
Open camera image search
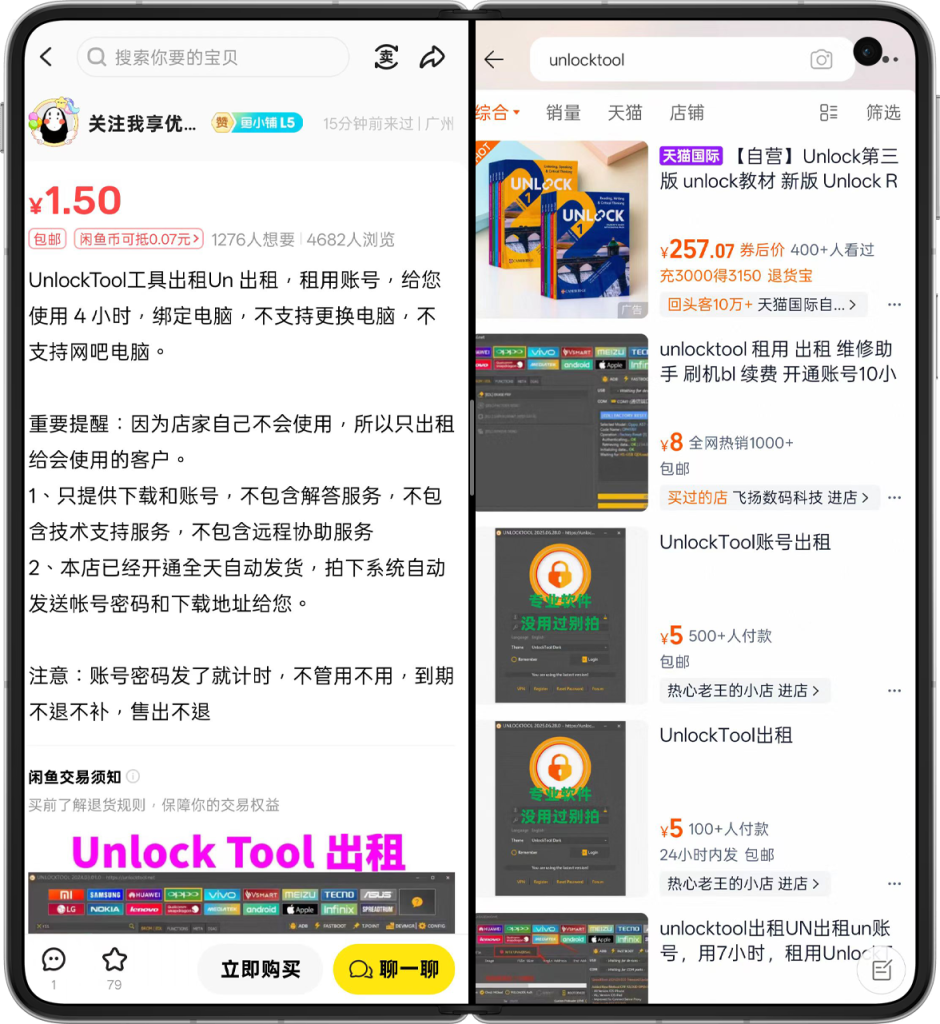click(x=821, y=60)
